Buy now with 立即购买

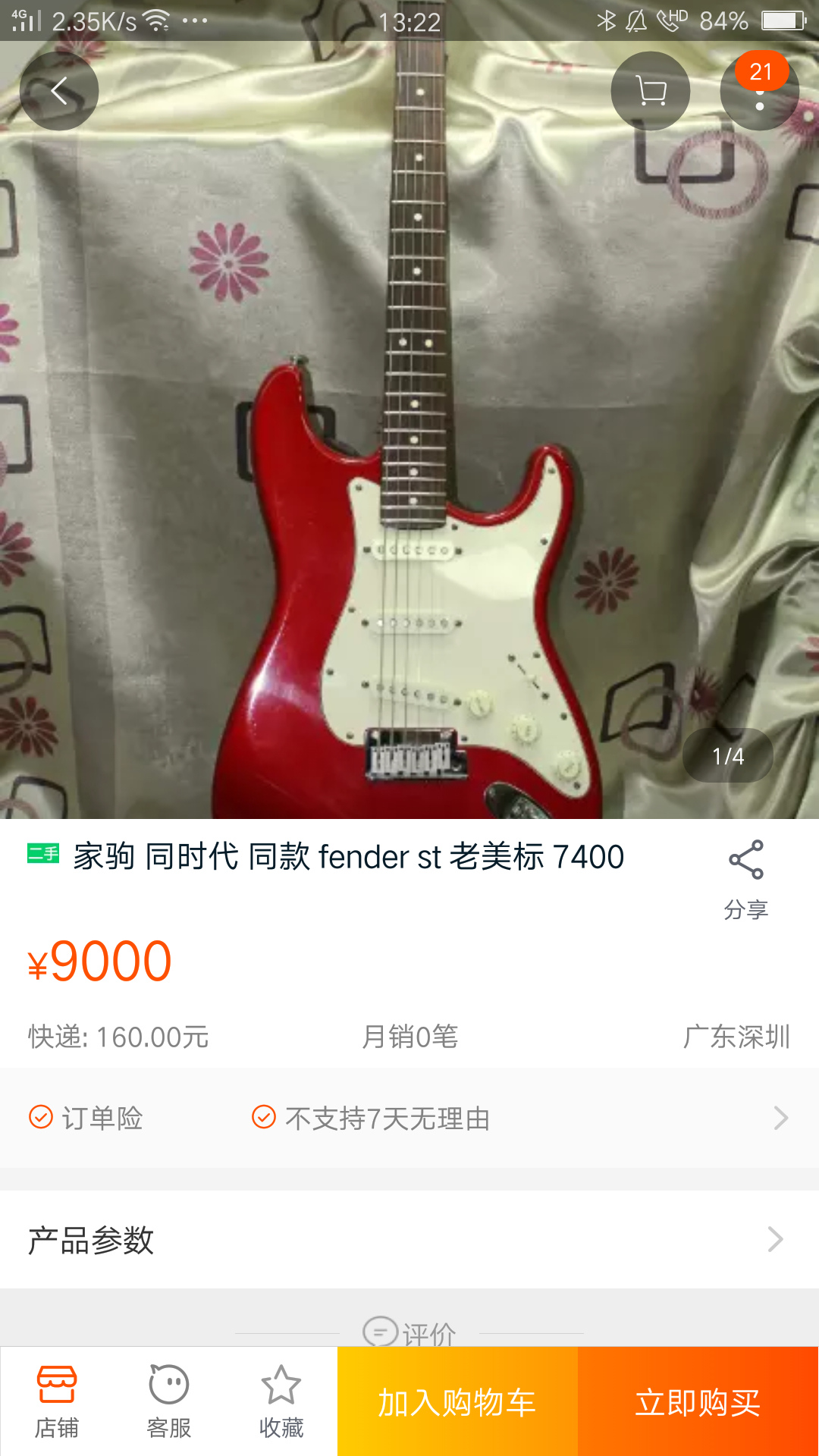(x=698, y=1402)
